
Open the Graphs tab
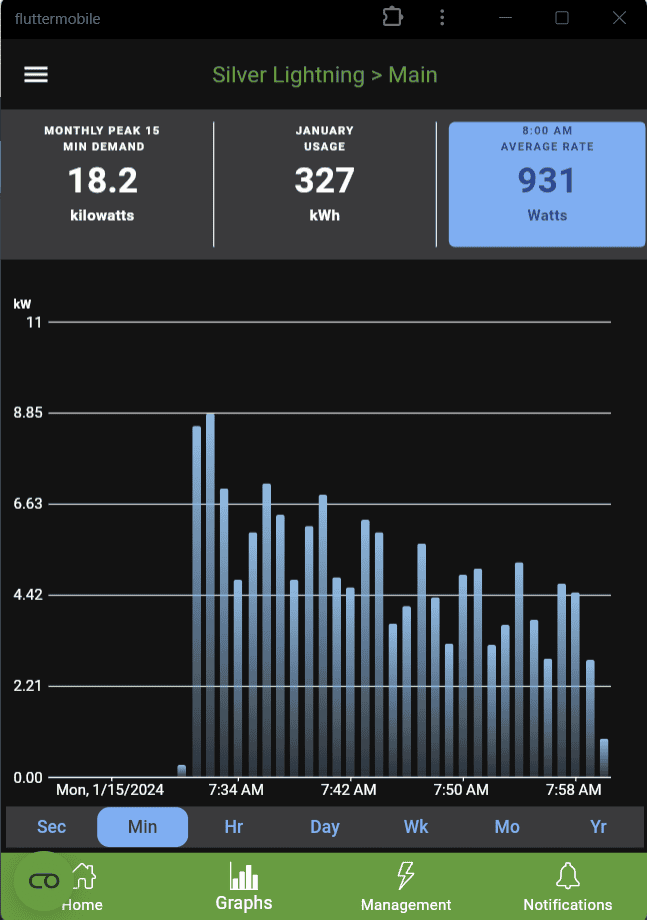pos(244,887)
